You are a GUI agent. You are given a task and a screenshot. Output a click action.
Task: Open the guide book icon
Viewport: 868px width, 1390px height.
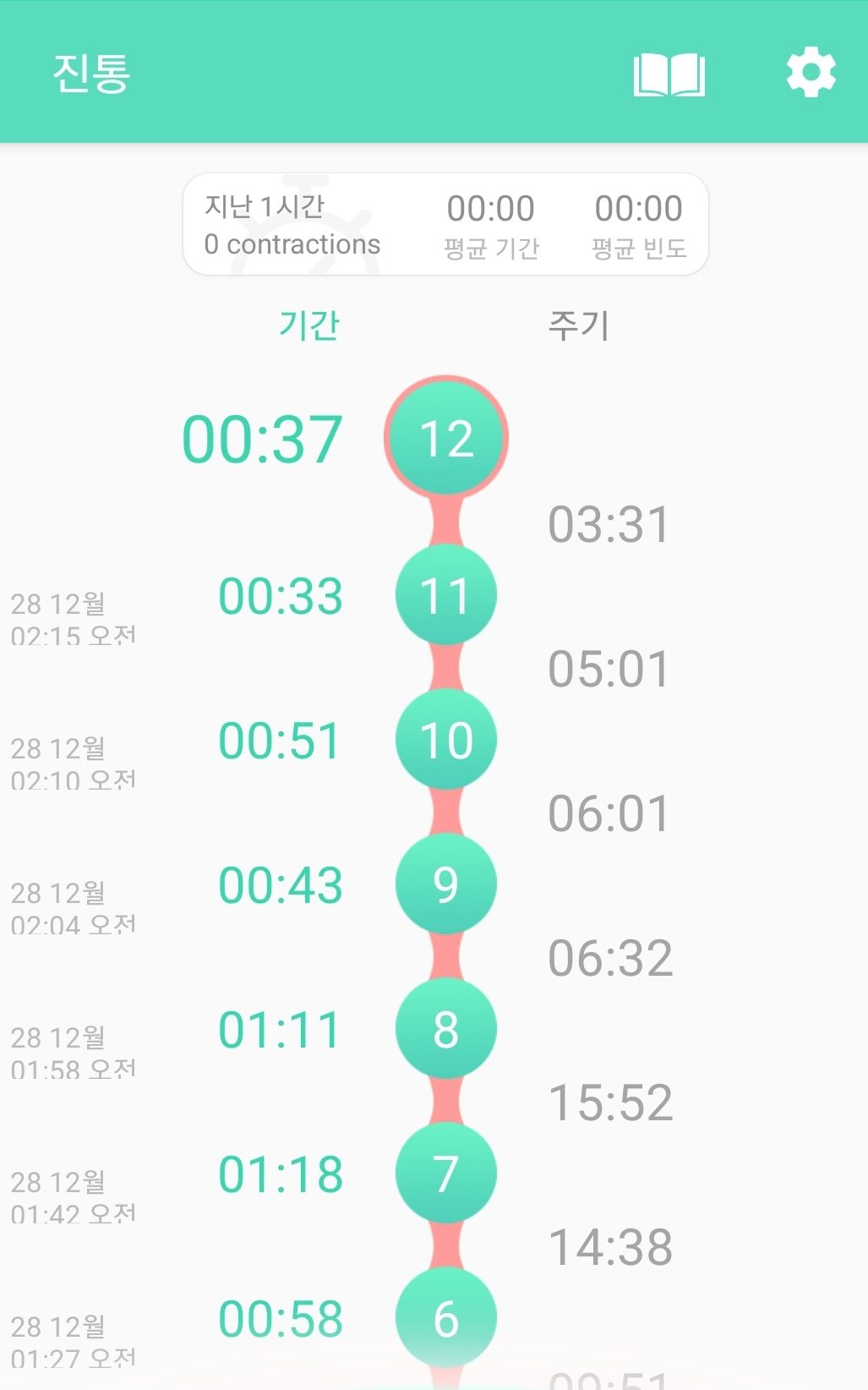pos(669,74)
